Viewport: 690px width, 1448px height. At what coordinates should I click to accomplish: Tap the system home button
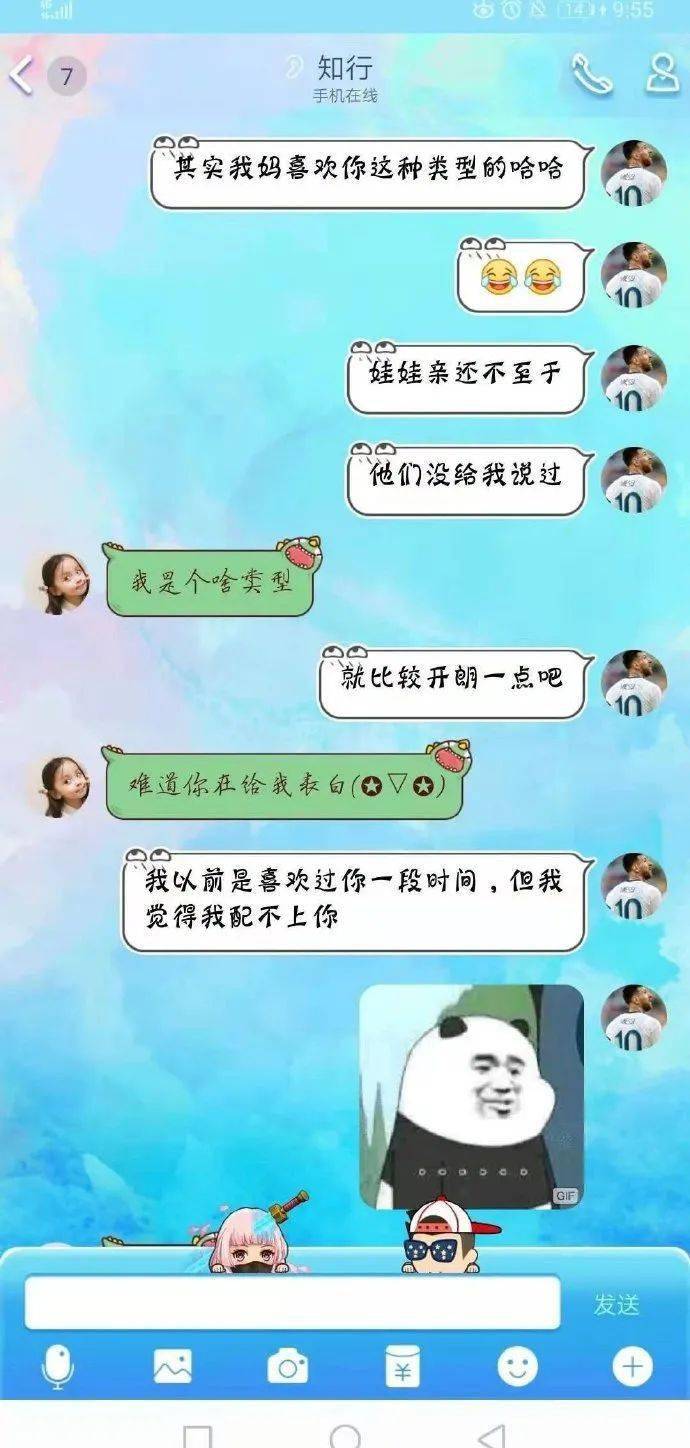pos(345,1436)
